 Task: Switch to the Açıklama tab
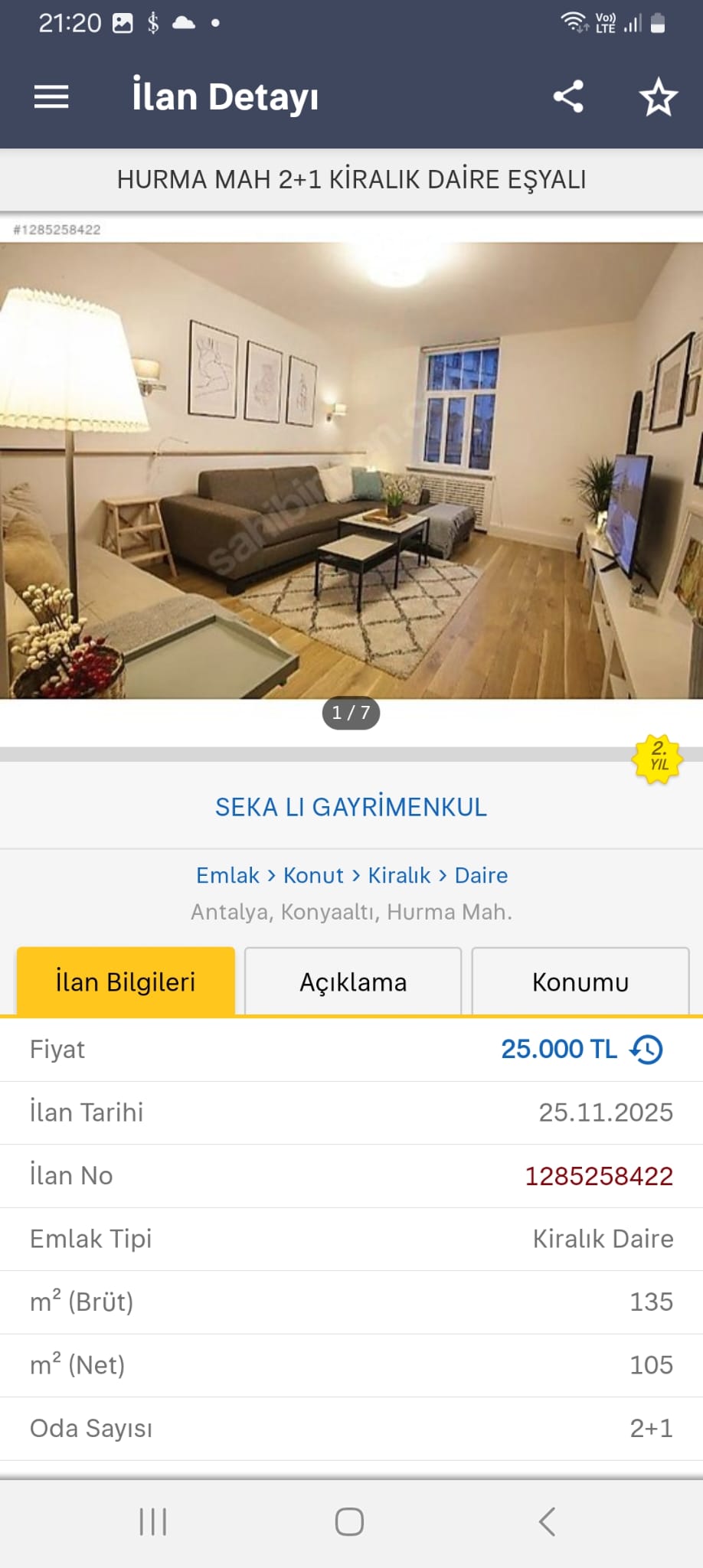point(353,982)
